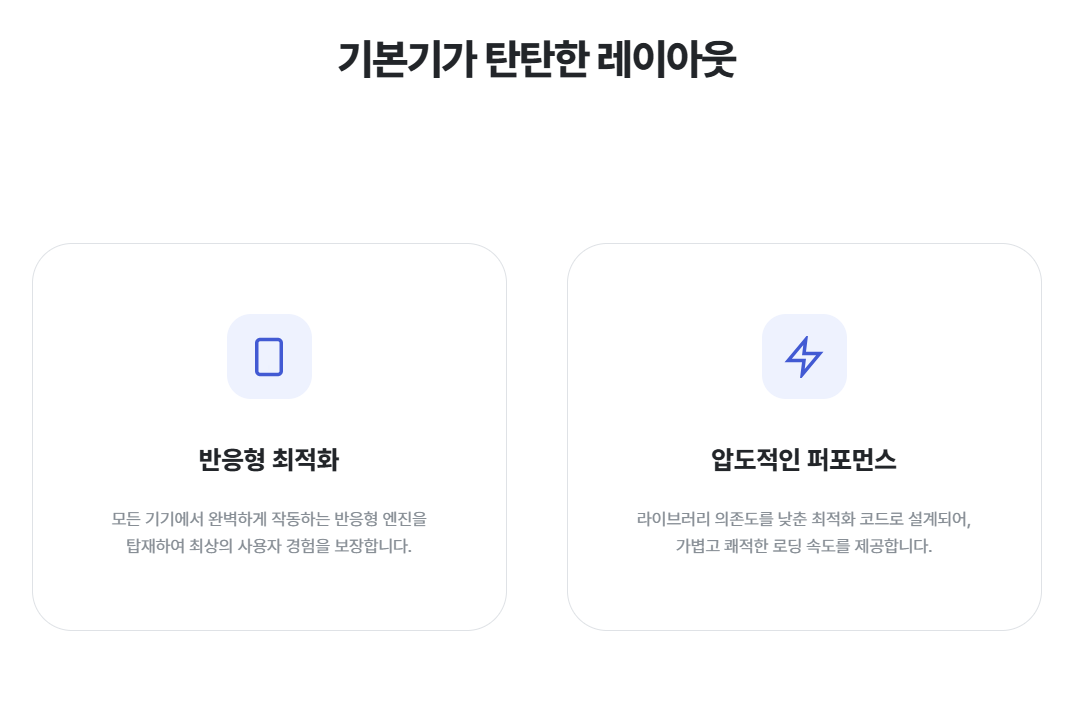Open the 반응형 최적화 feature card
The width and height of the screenshot is (1071, 710).
click(x=269, y=437)
